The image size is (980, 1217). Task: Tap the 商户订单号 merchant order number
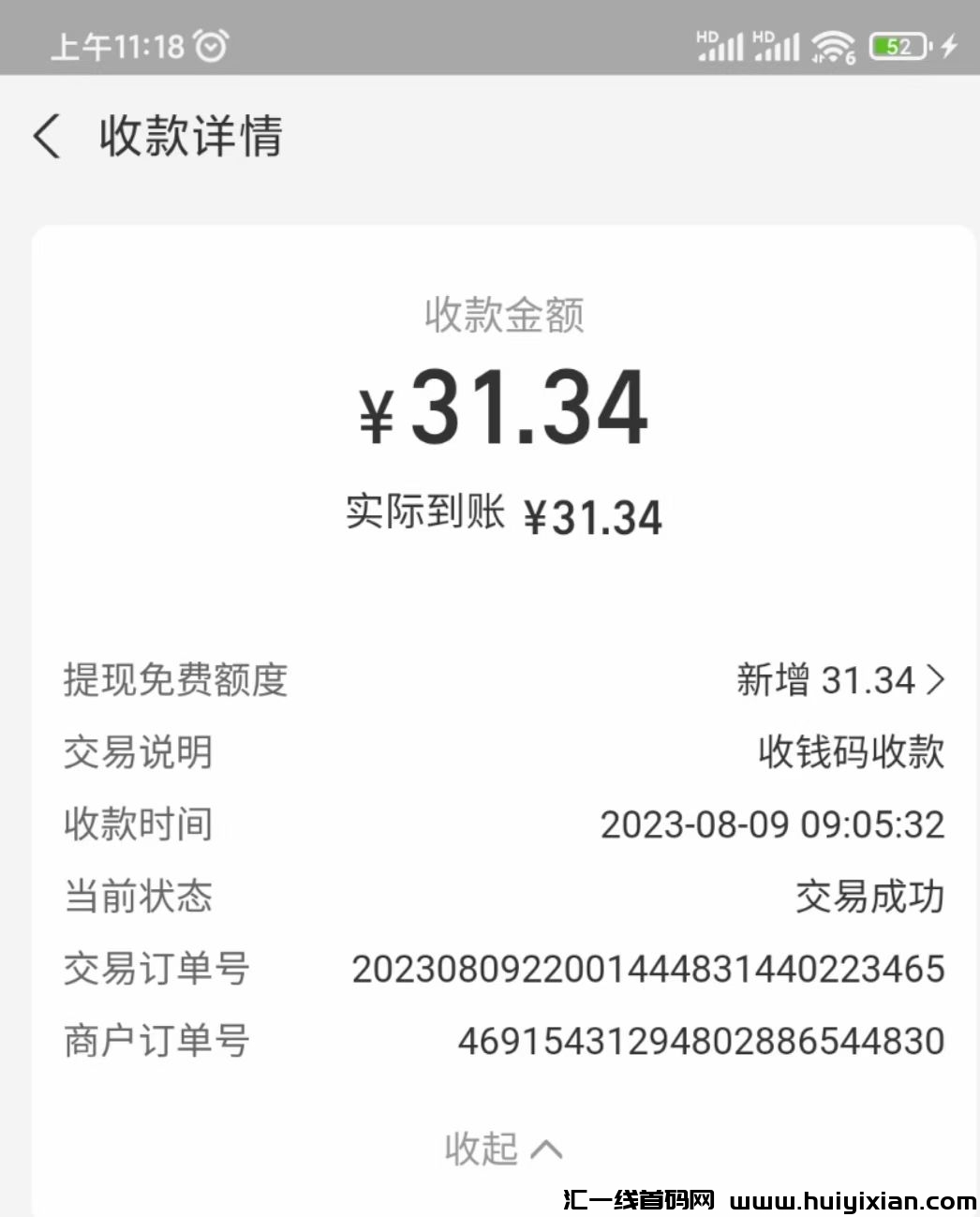[x=699, y=1040]
